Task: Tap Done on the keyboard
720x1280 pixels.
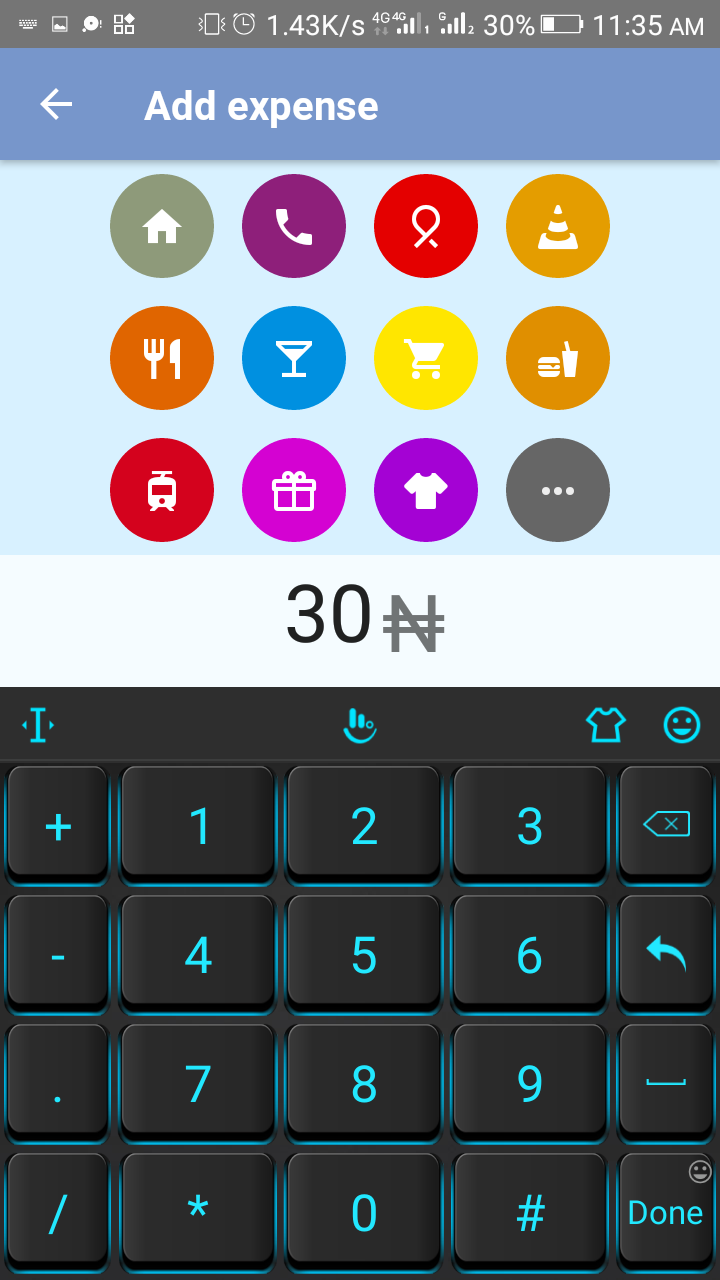Action: 666,1212
